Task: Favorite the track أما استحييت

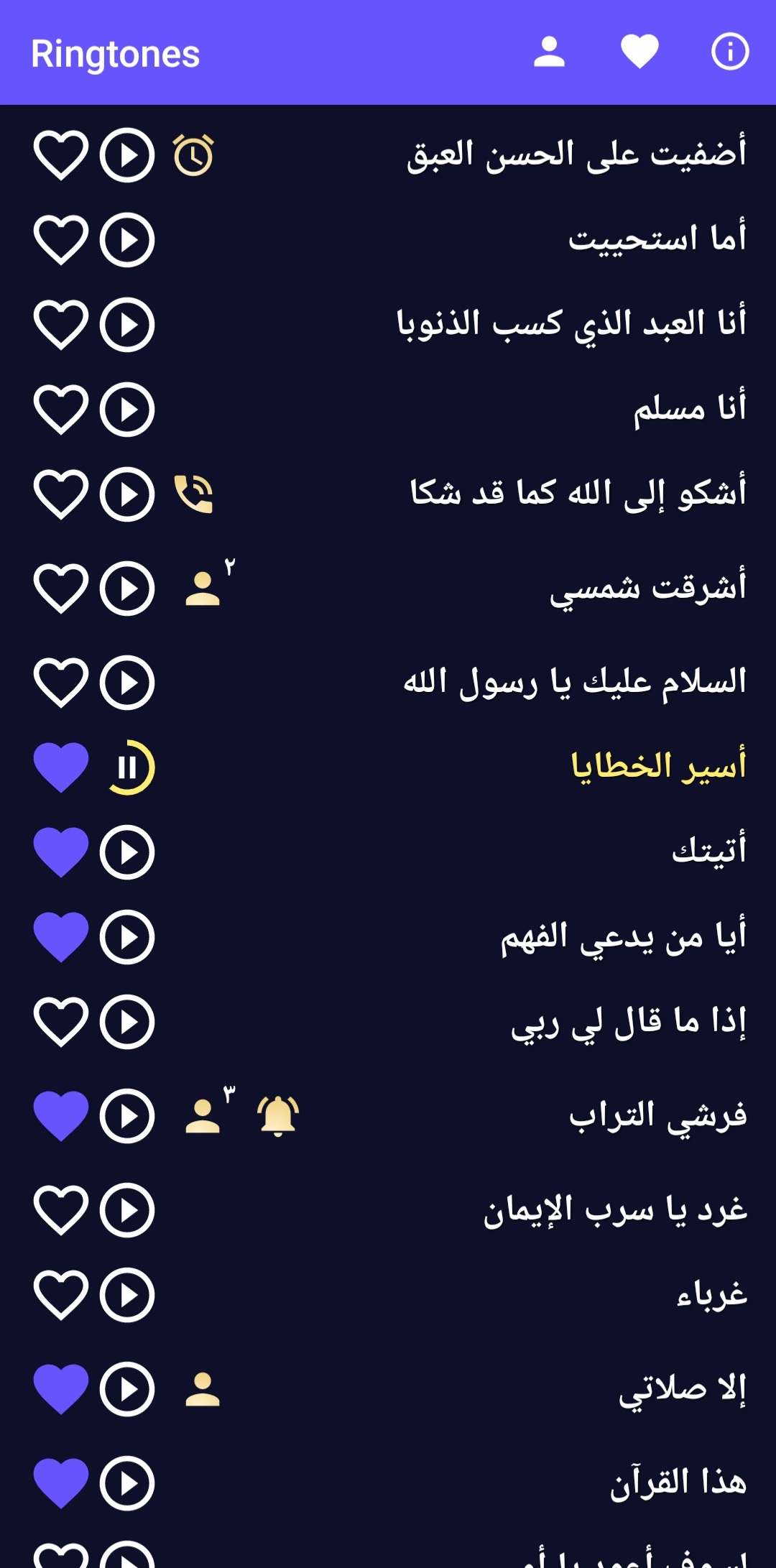Action: (62, 238)
